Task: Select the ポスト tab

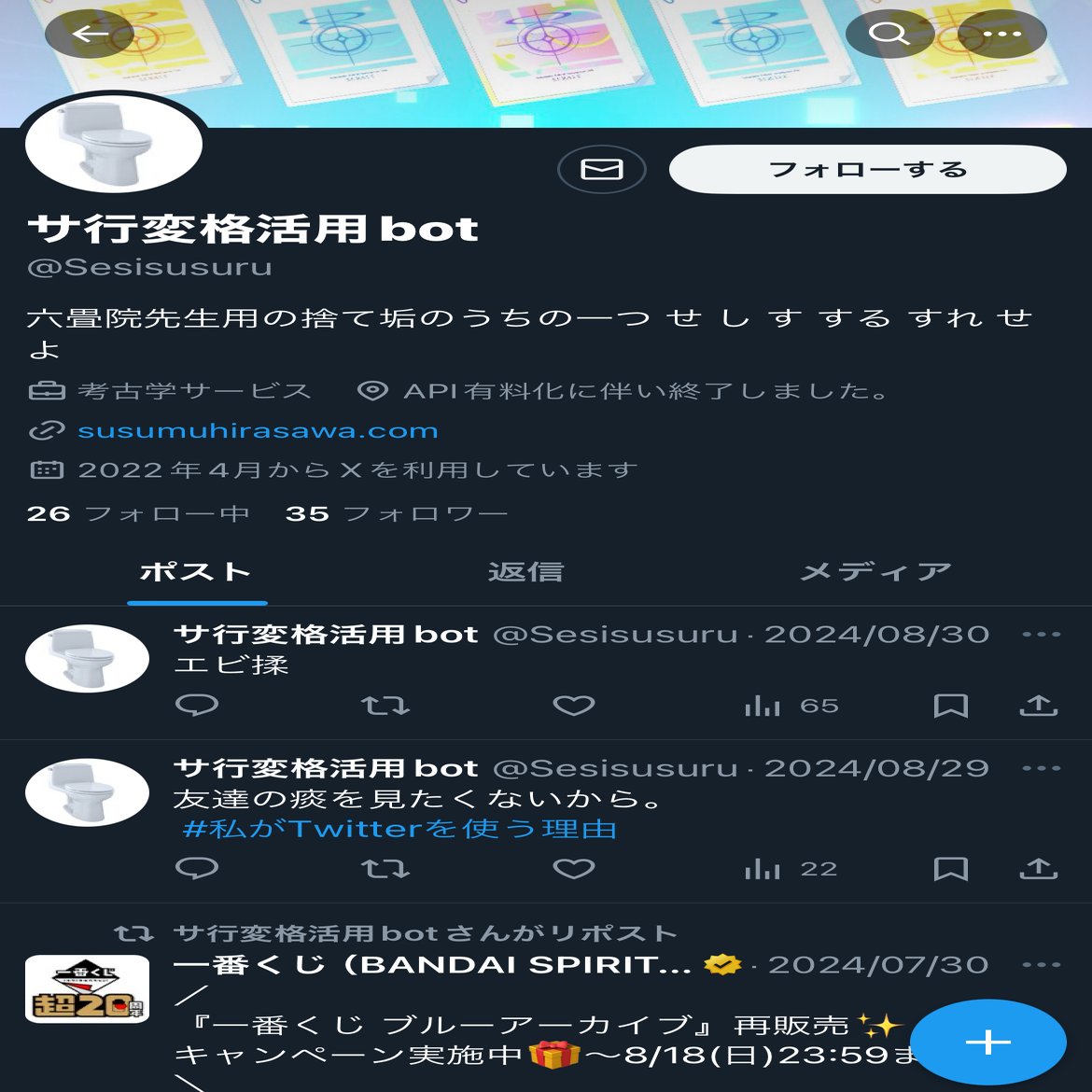Action: pyautogui.click(x=196, y=572)
